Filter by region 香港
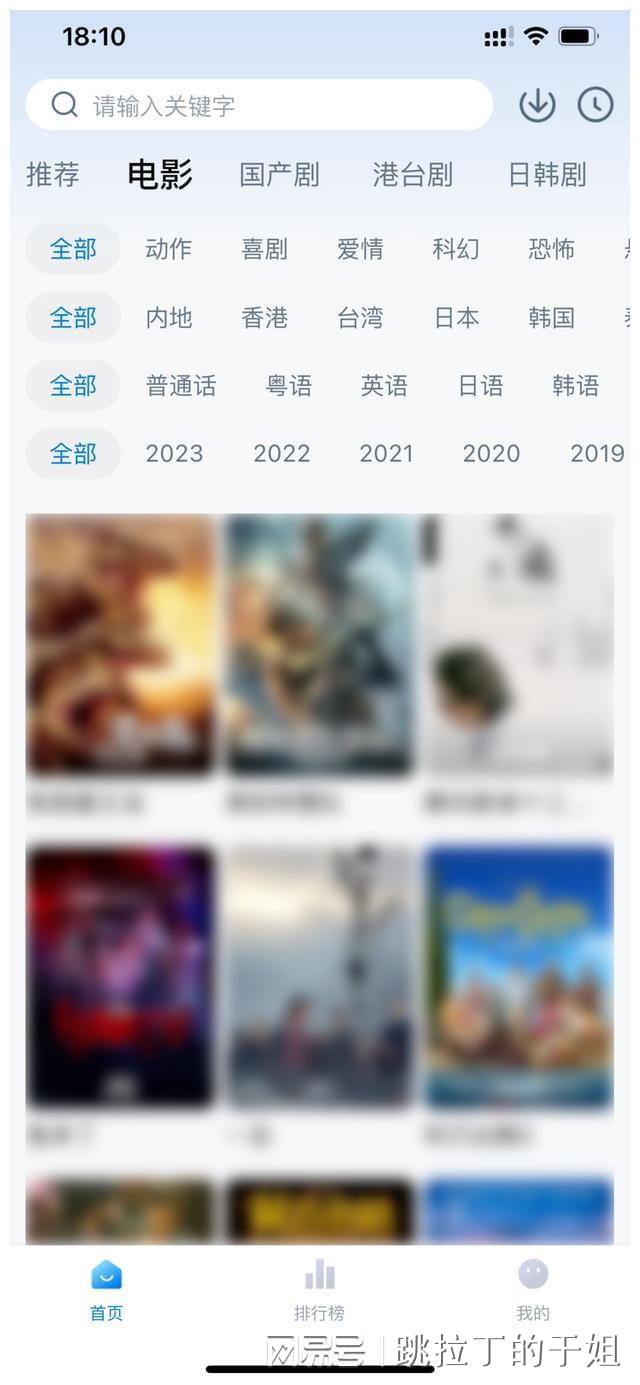The height and width of the screenshot is (1385, 640). 264,318
